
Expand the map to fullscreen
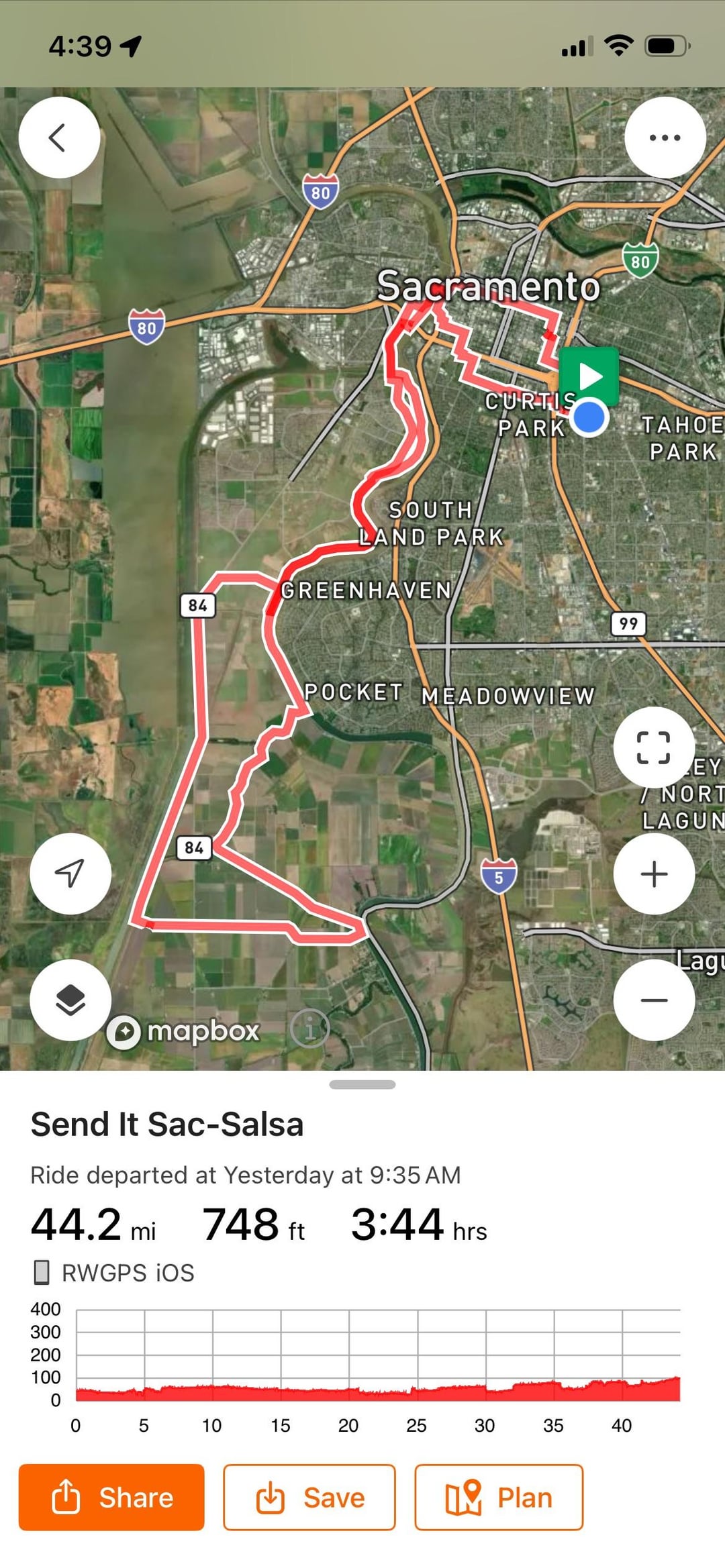pos(653,747)
